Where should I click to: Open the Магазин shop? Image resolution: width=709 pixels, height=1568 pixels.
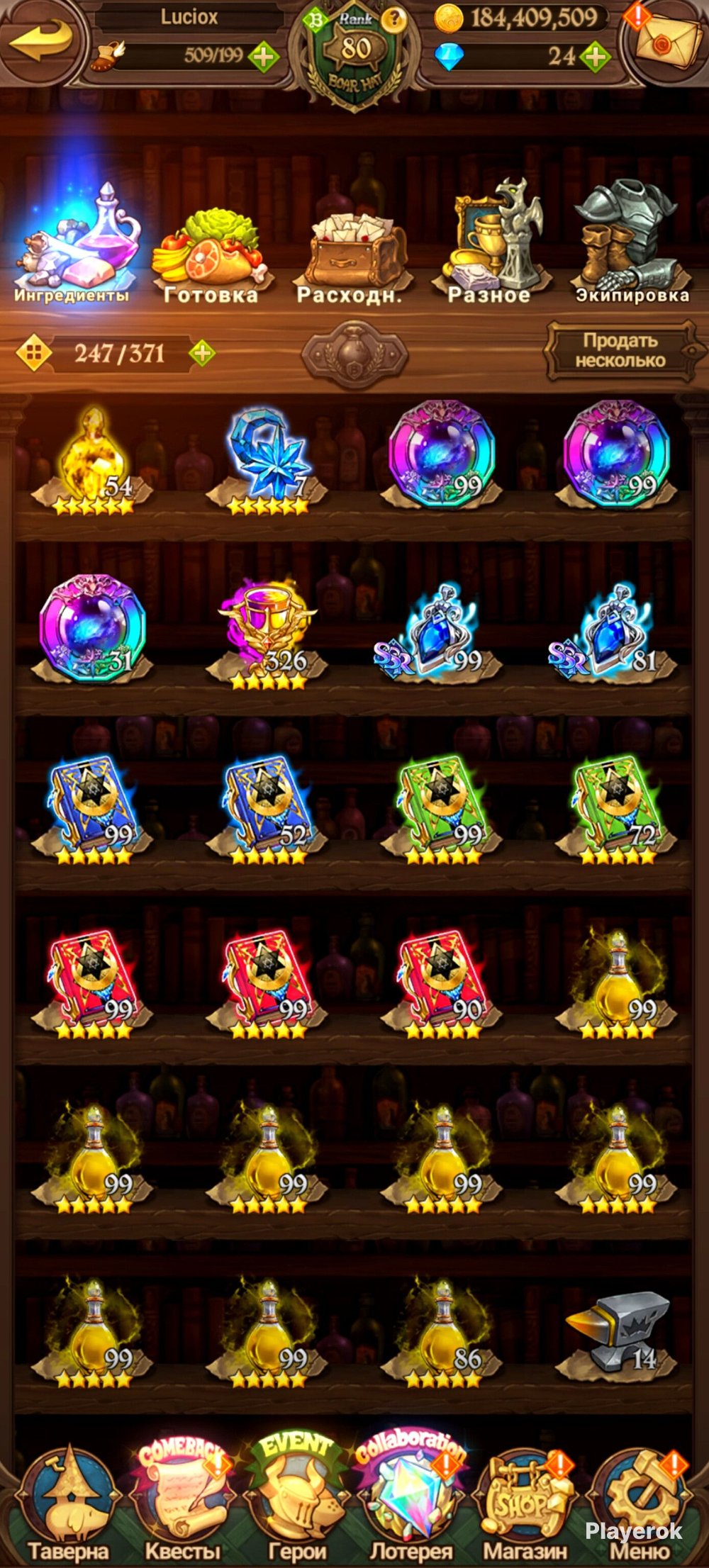tap(525, 1504)
